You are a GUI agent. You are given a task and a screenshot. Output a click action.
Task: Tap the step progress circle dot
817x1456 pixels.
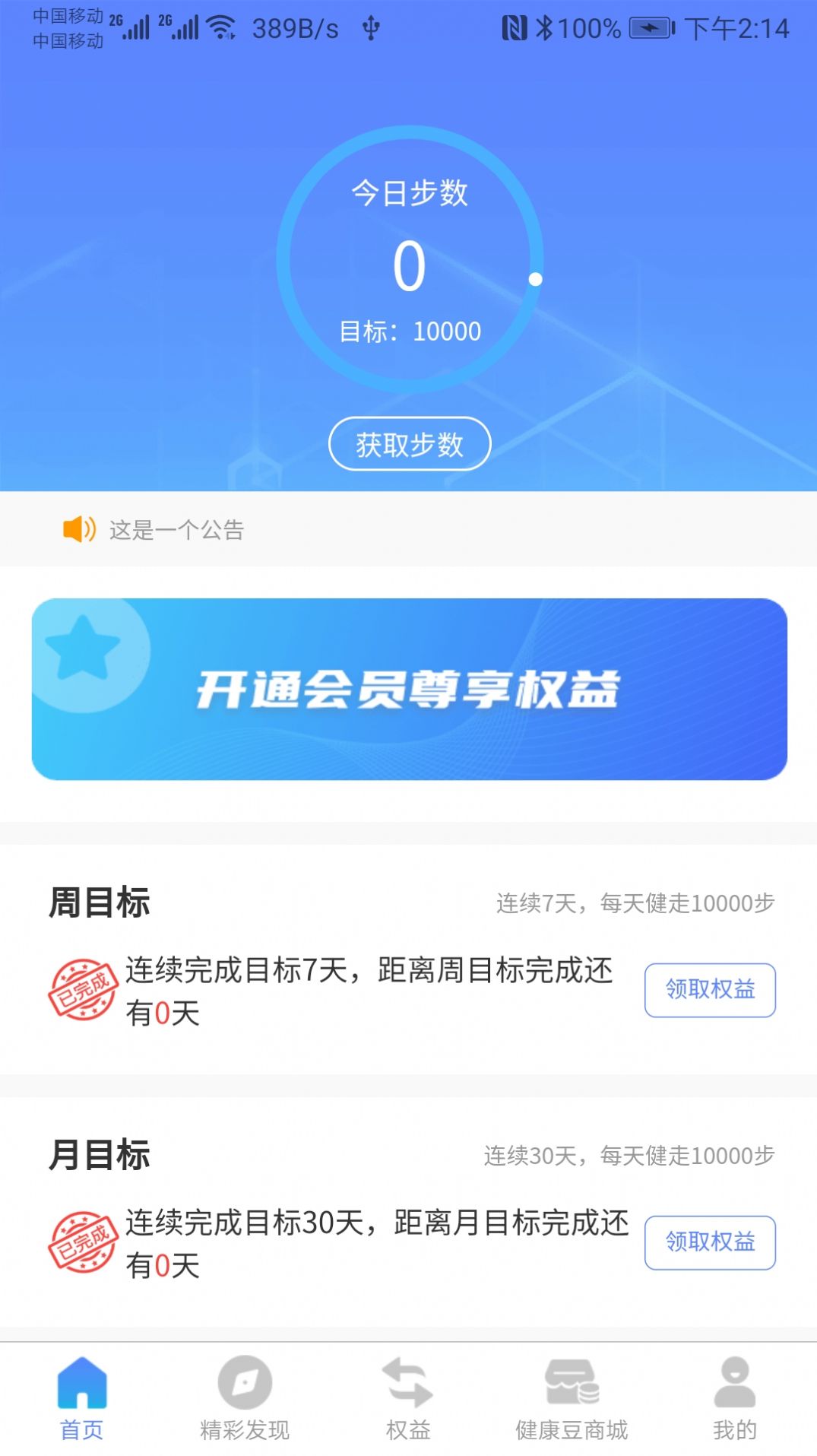click(x=535, y=278)
